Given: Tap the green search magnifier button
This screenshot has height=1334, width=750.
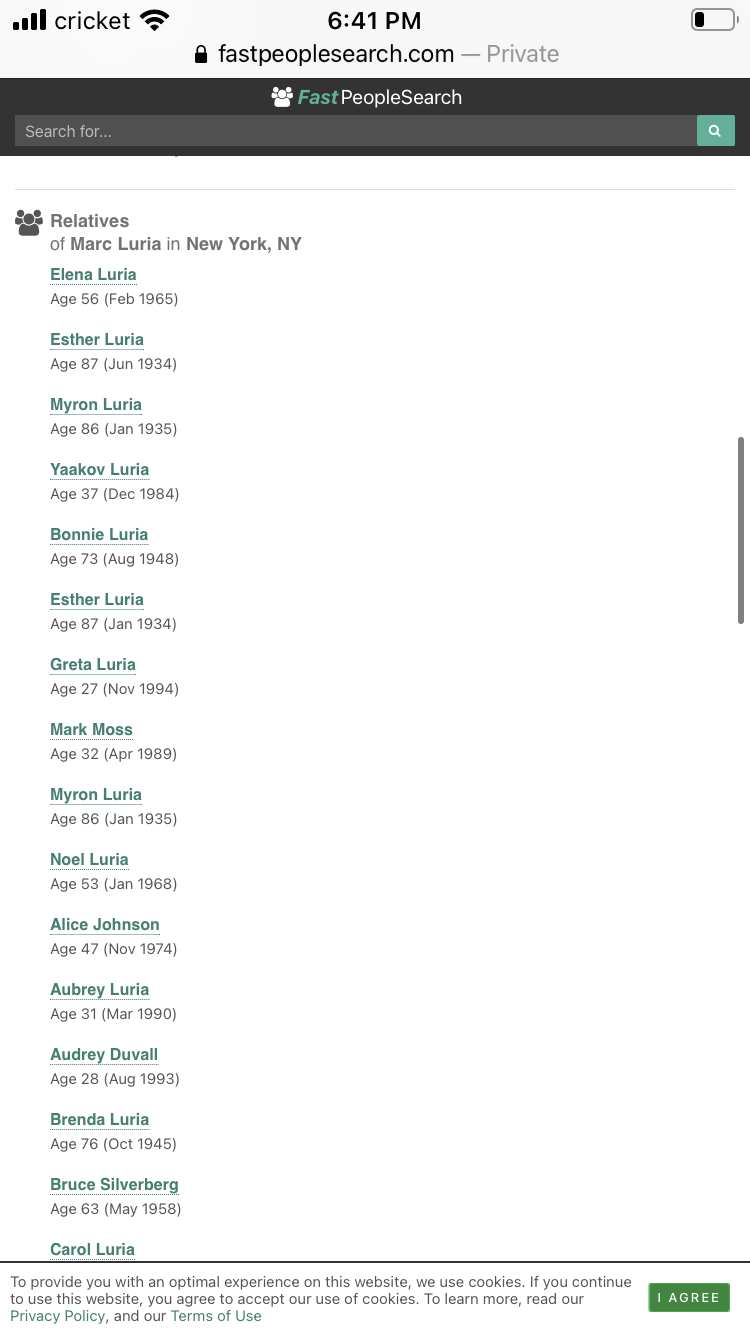Looking at the screenshot, I should 715,131.
